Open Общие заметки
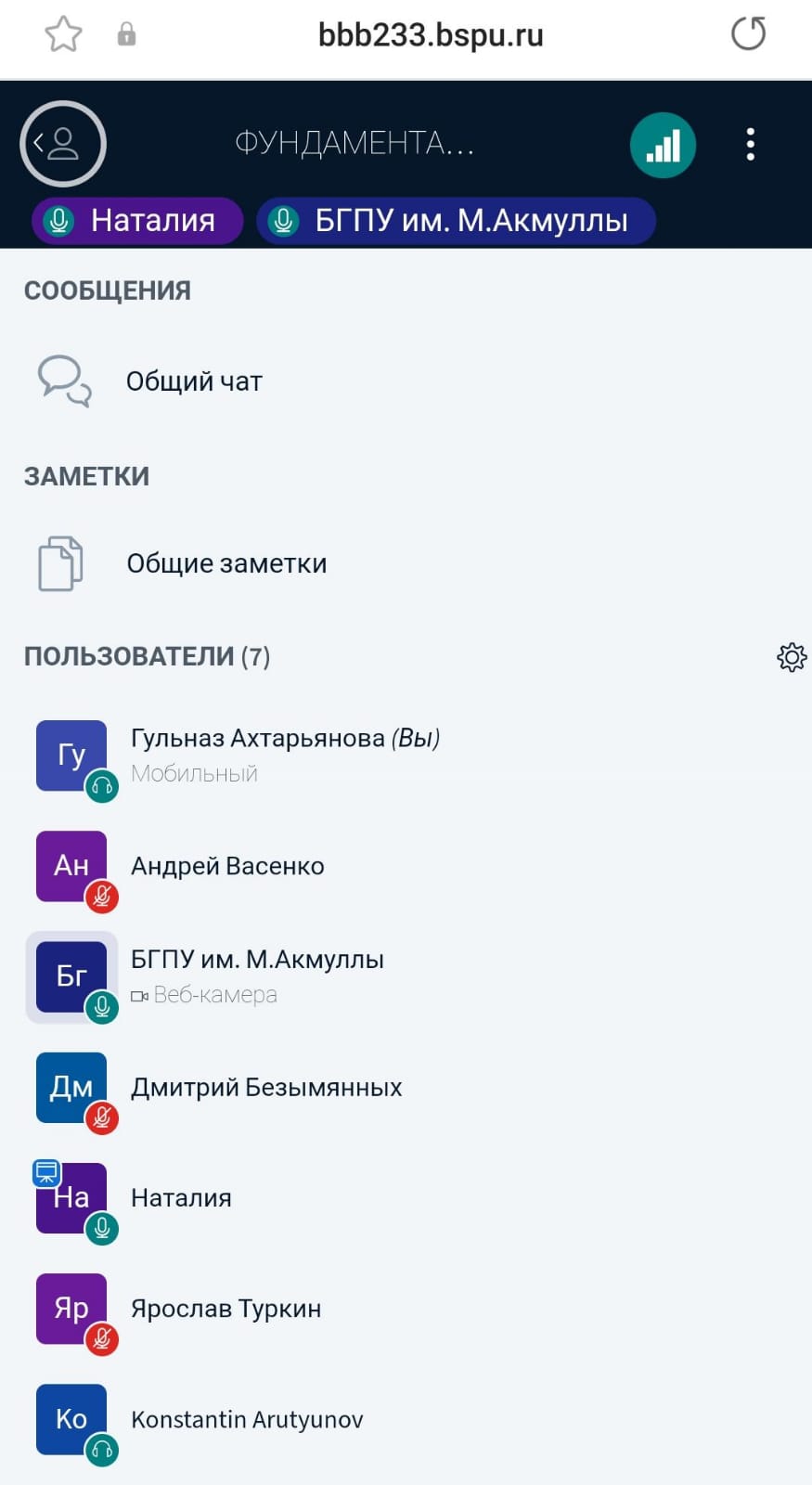Viewport: 812px width, 1485px height. tap(226, 563)
